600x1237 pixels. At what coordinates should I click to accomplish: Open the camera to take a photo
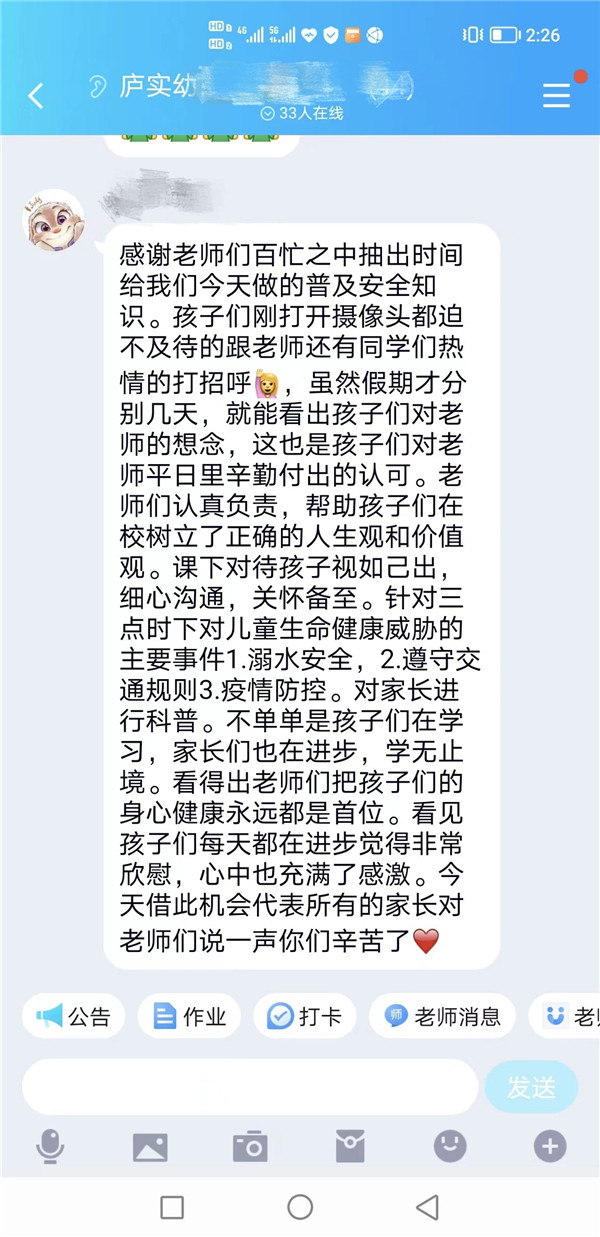tap(250, 1146)
